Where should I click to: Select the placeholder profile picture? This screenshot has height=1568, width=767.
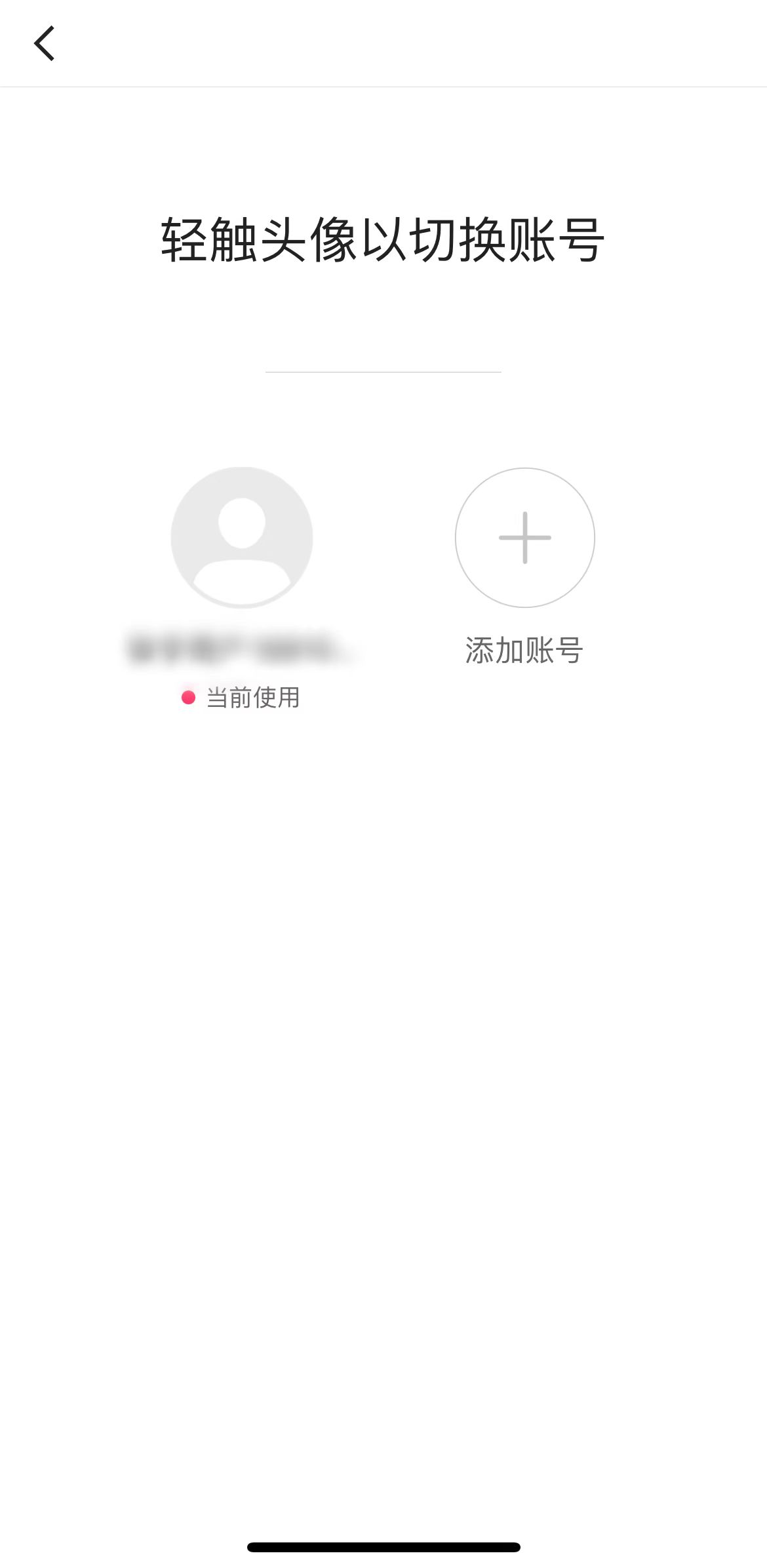pyautogui.click(x=242, y=538)
